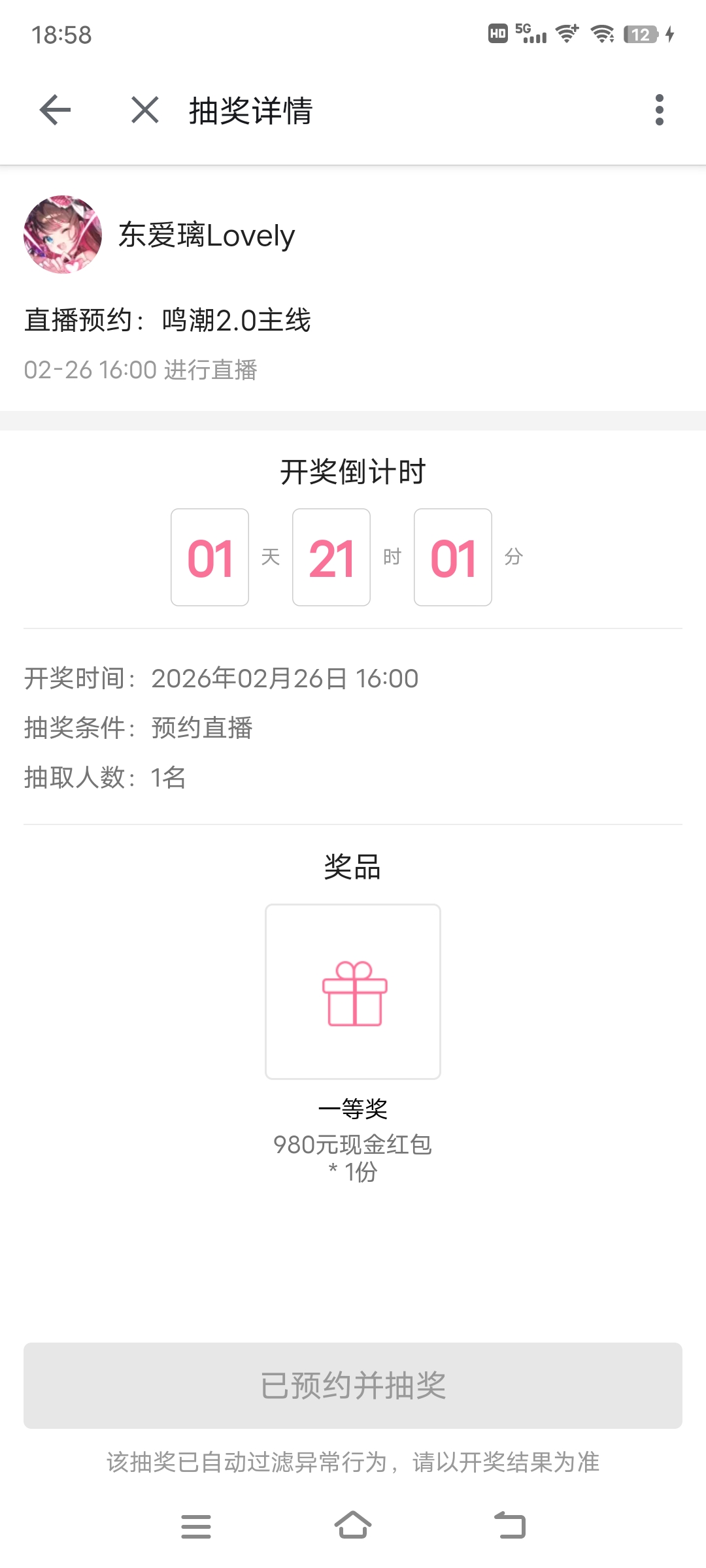Tap the 已预约并抽奖 button
Image resolution: width=706 pixels, height=1568 pixels.
click(353, 1386)
